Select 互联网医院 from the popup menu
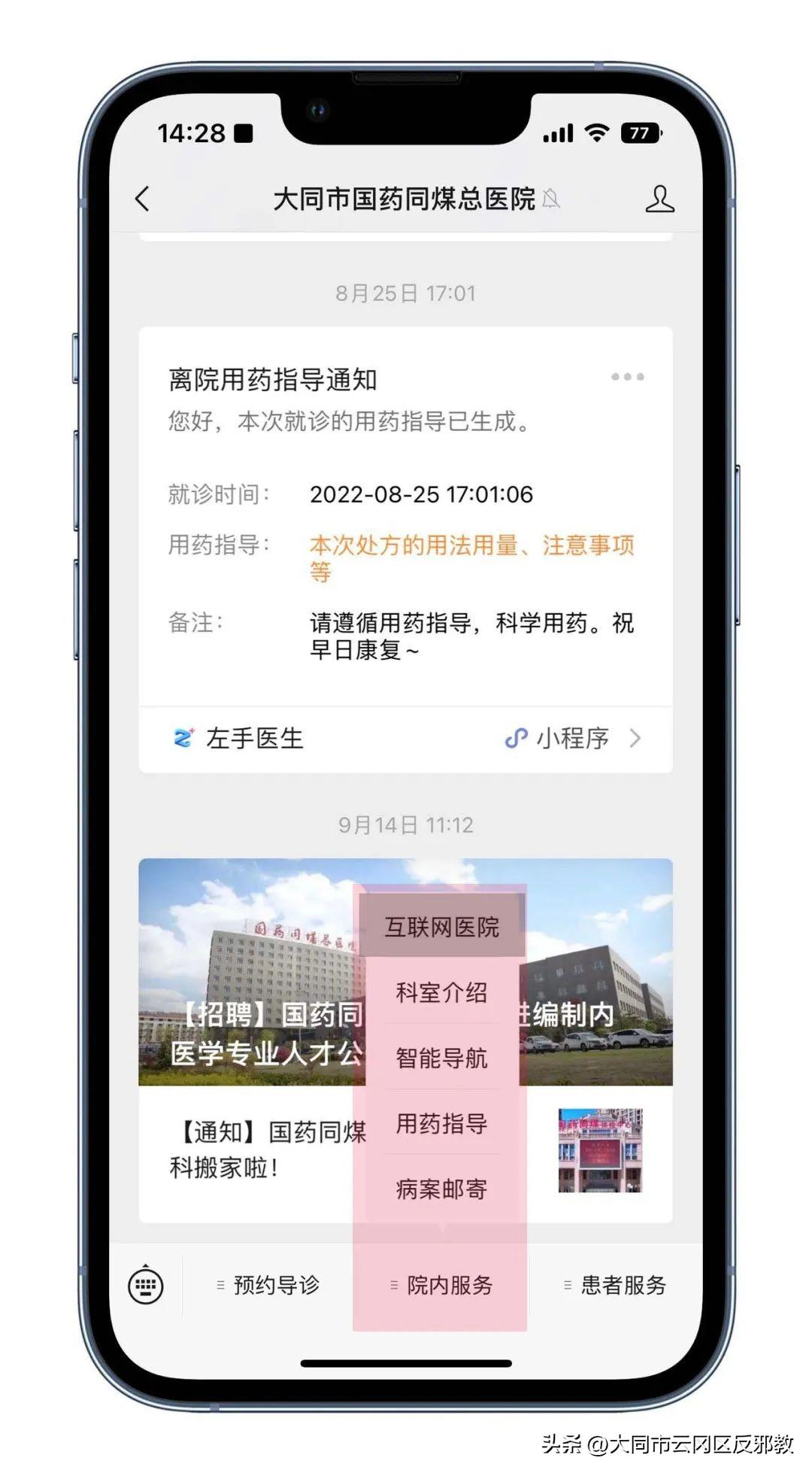Screen dimensions: 812x1473 [x=442, y=927]
